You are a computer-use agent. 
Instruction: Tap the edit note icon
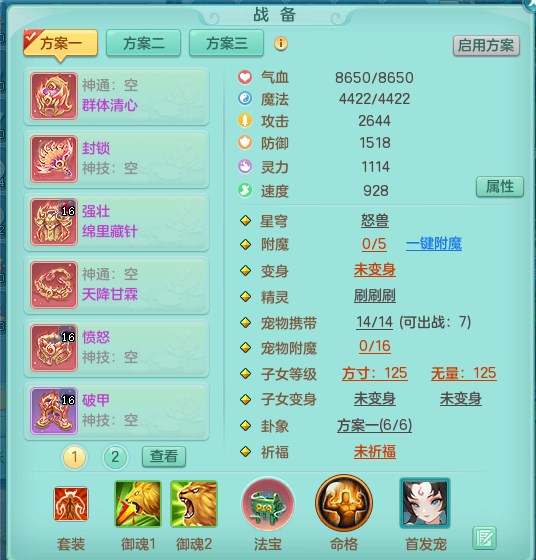point(484,538)
